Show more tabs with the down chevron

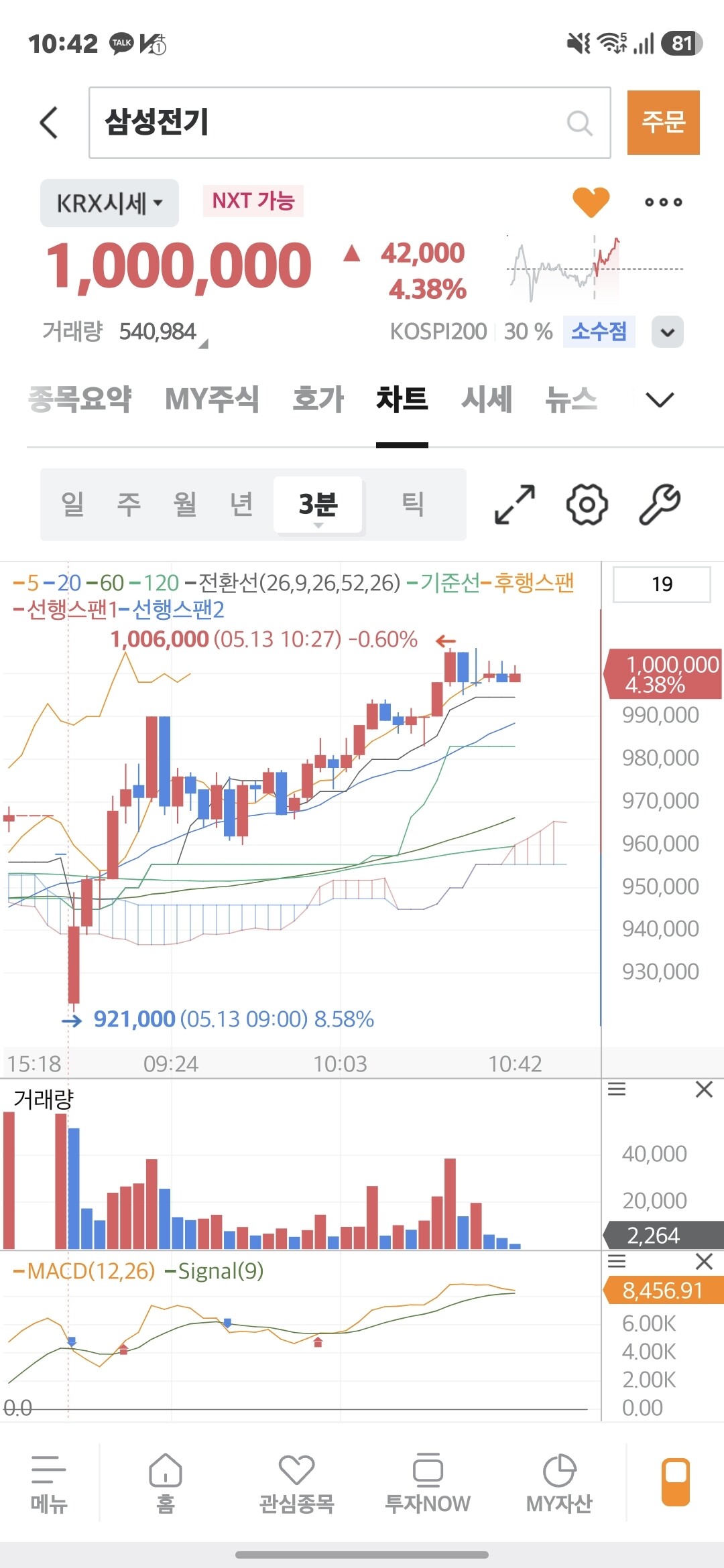[660, 399]
